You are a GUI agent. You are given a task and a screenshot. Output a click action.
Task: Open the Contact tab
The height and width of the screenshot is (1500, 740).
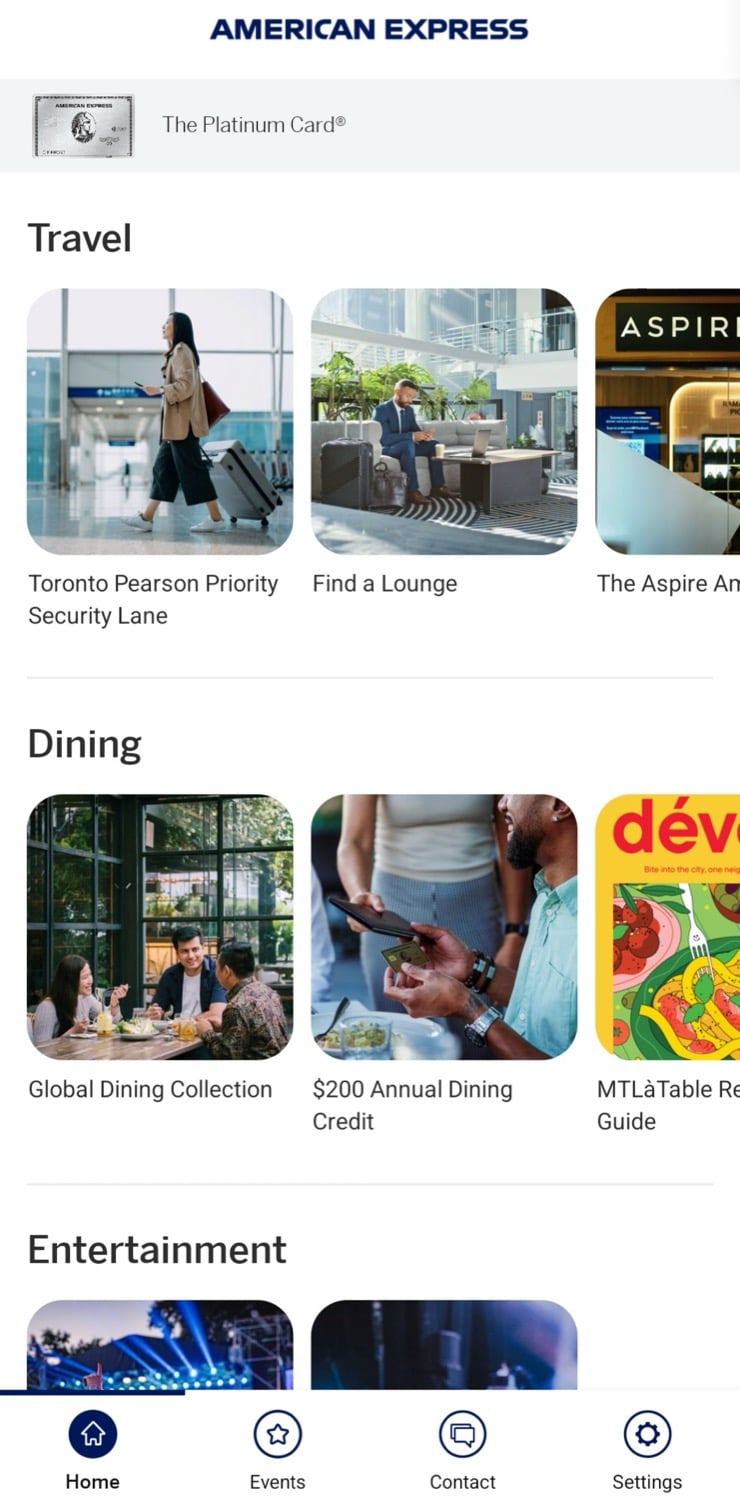point(462,1450)
